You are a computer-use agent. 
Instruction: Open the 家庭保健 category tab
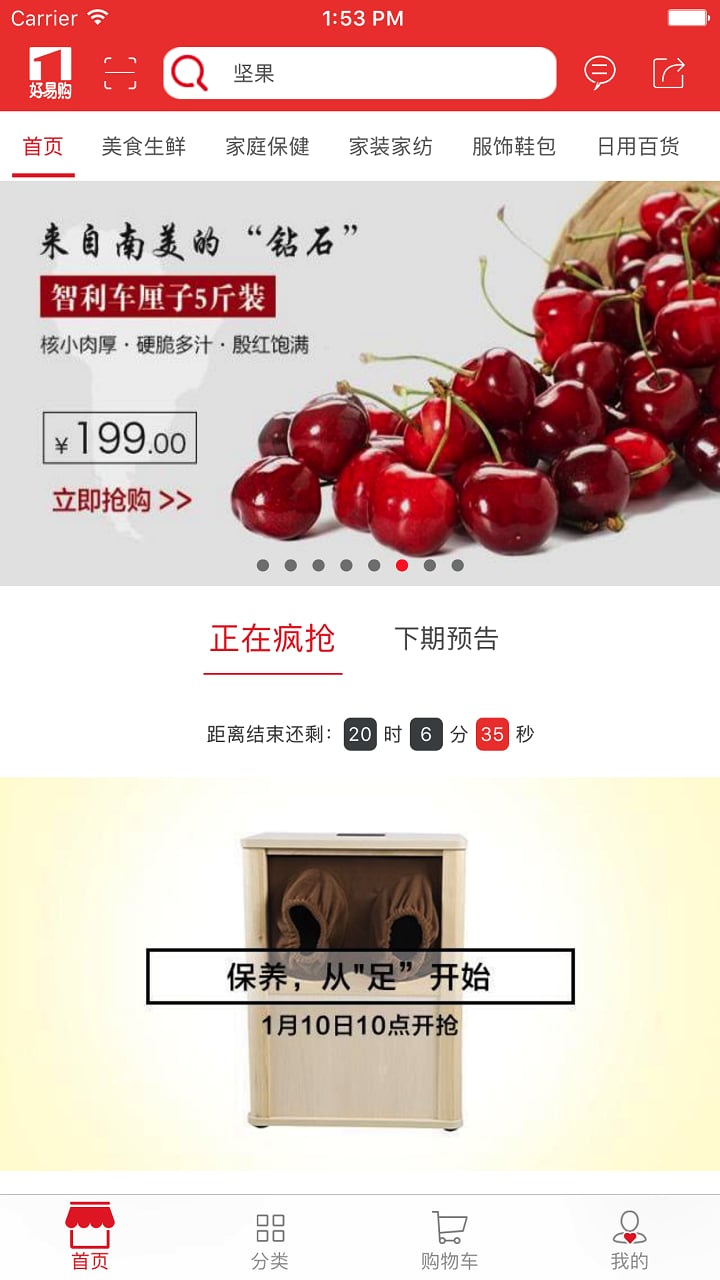[267, 147]
